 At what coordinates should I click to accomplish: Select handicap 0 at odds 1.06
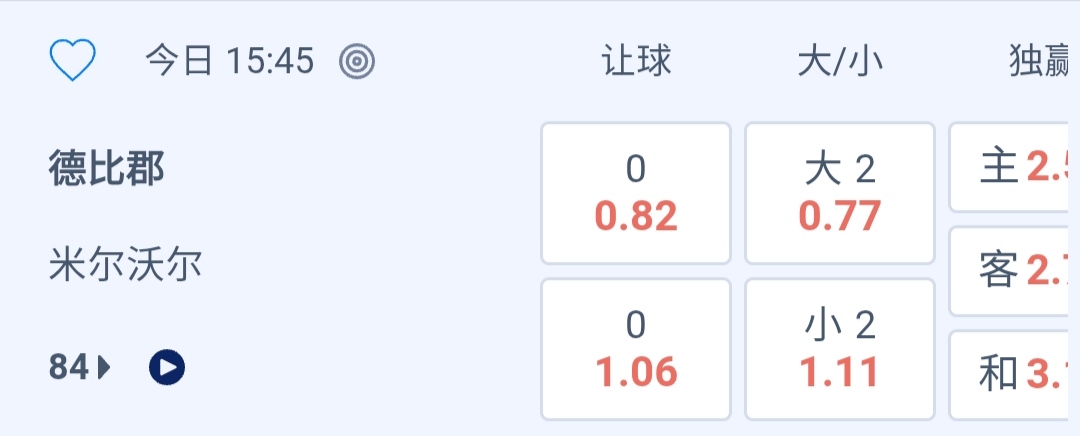[x=636, y=349]
